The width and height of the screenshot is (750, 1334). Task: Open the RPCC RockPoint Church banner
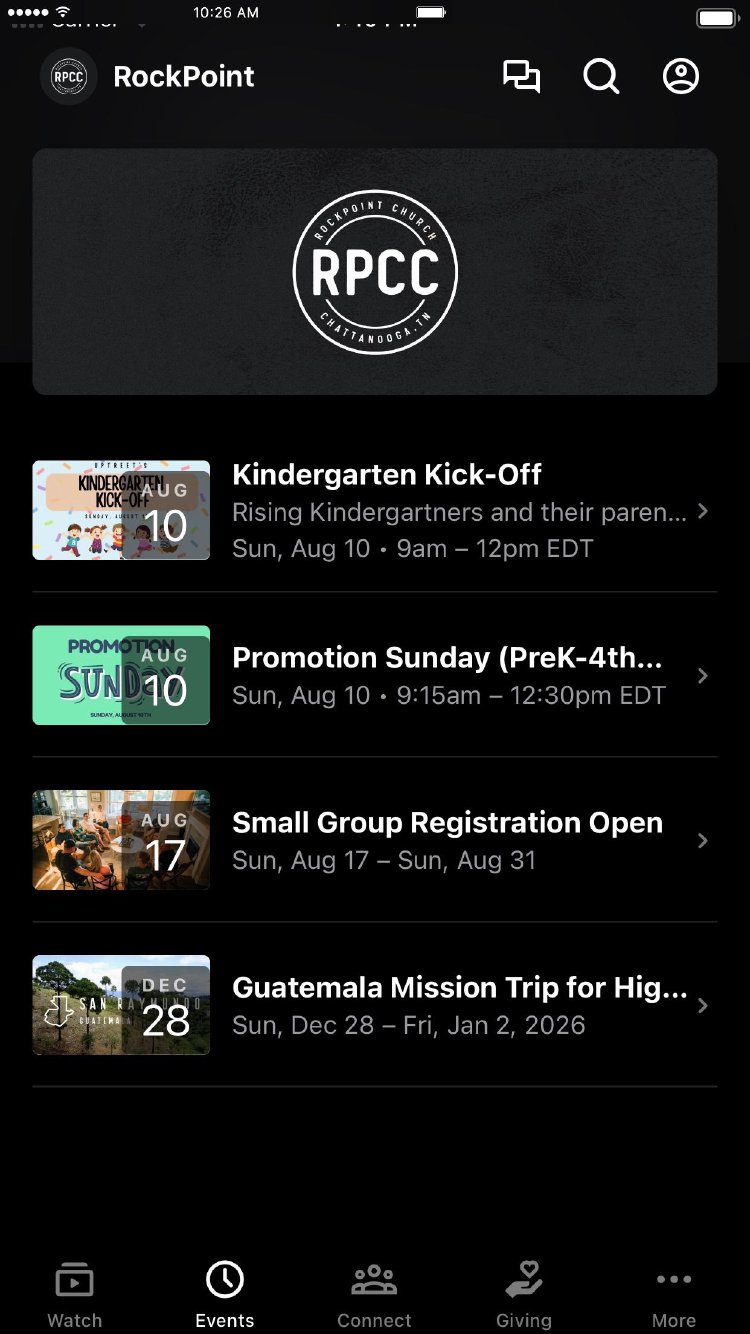(375, 272)
